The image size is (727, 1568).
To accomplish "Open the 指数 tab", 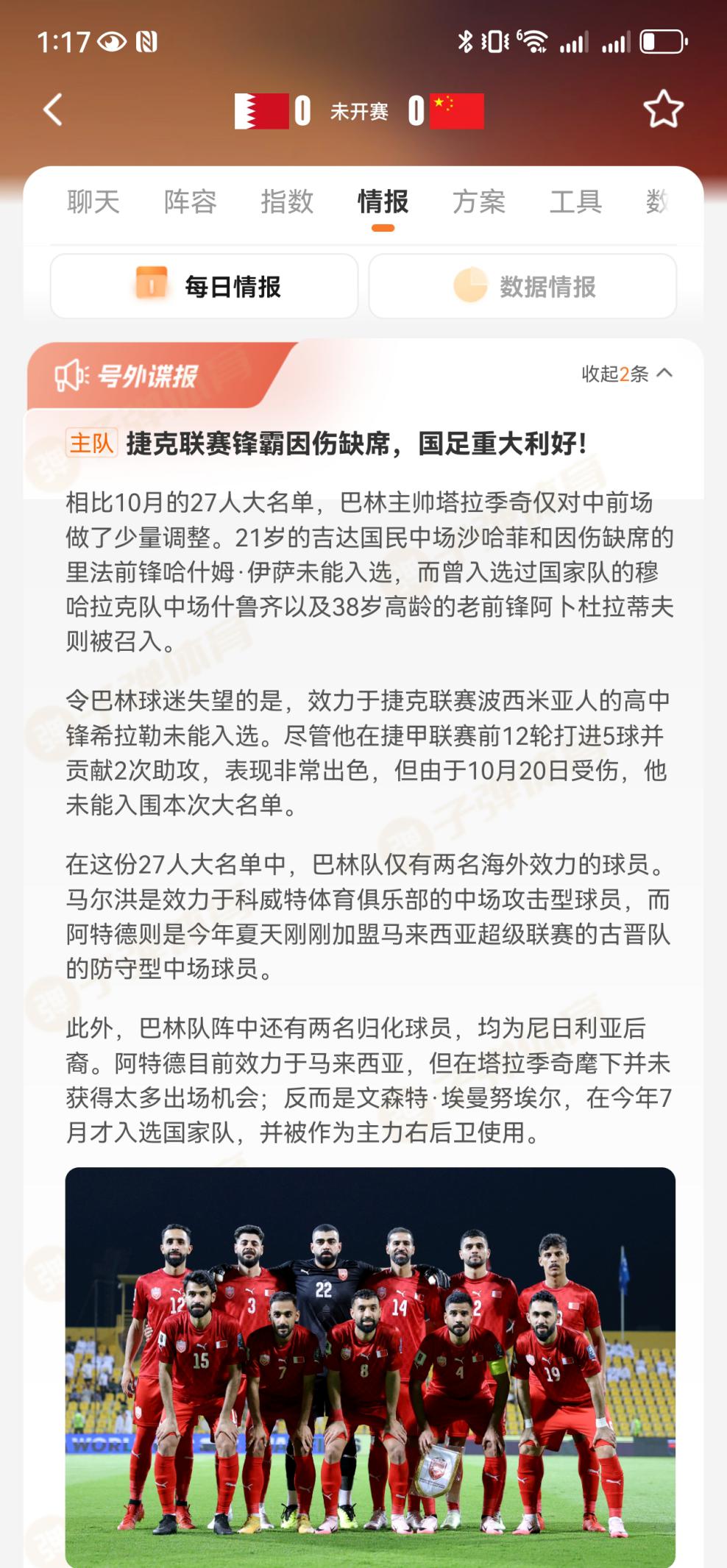I will (x=287, y=202).
